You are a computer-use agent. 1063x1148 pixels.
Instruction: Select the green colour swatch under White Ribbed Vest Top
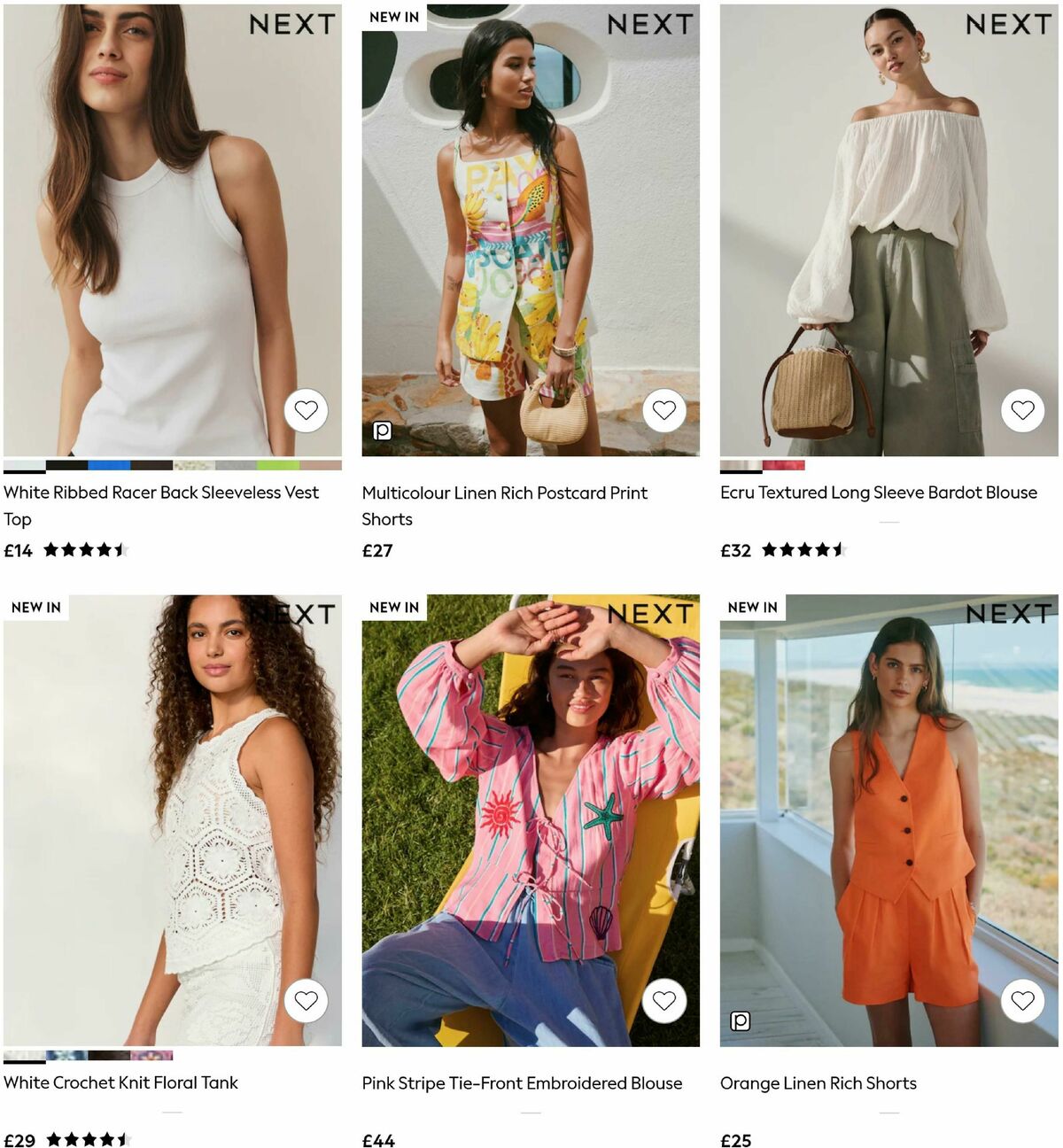pos(279,464)
